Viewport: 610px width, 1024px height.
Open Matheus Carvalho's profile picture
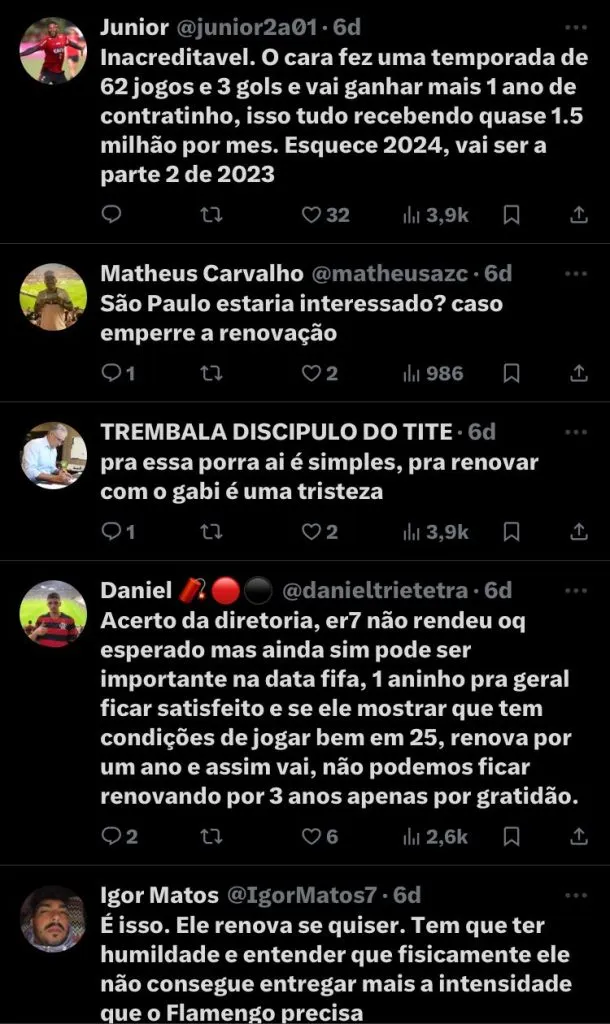coord(53,297)
